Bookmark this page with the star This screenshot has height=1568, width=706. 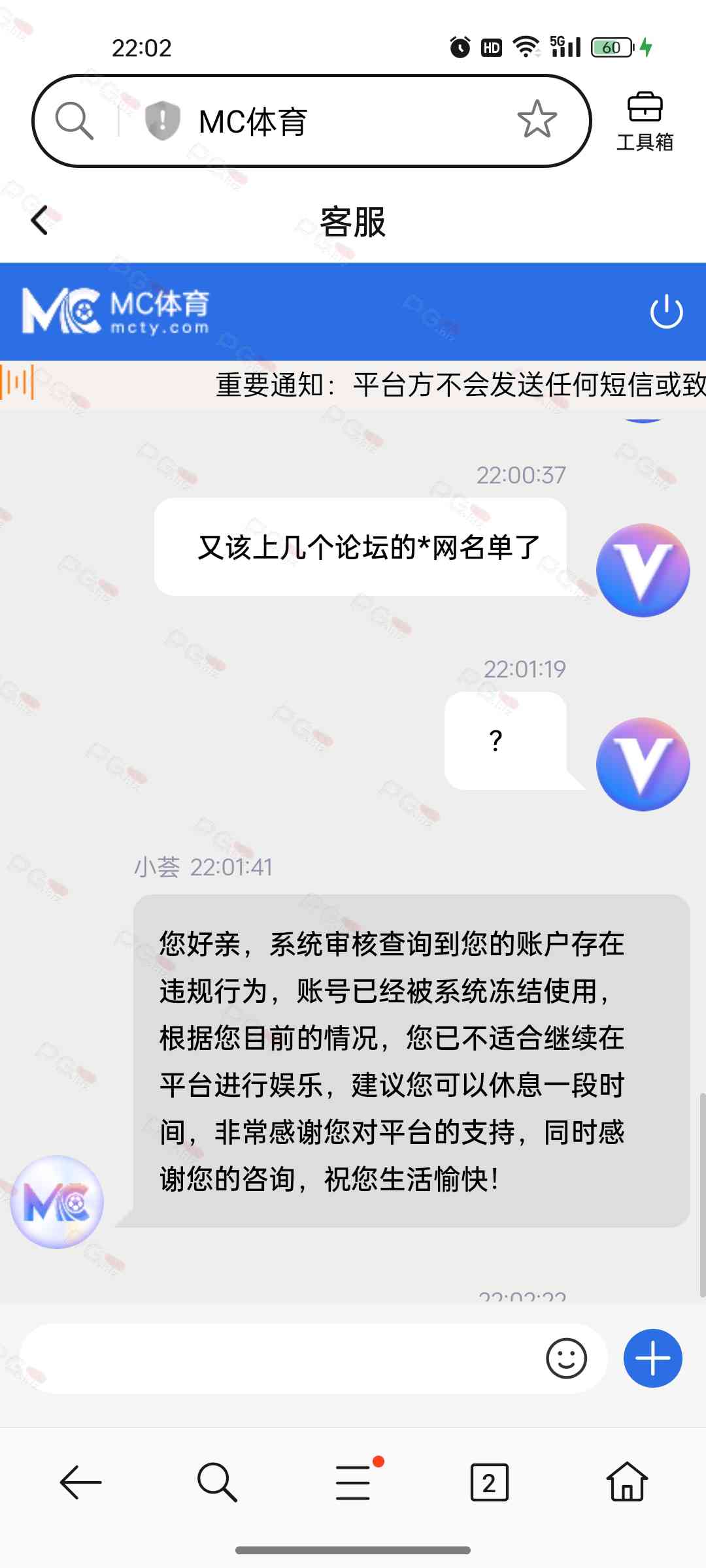[537, 120]
